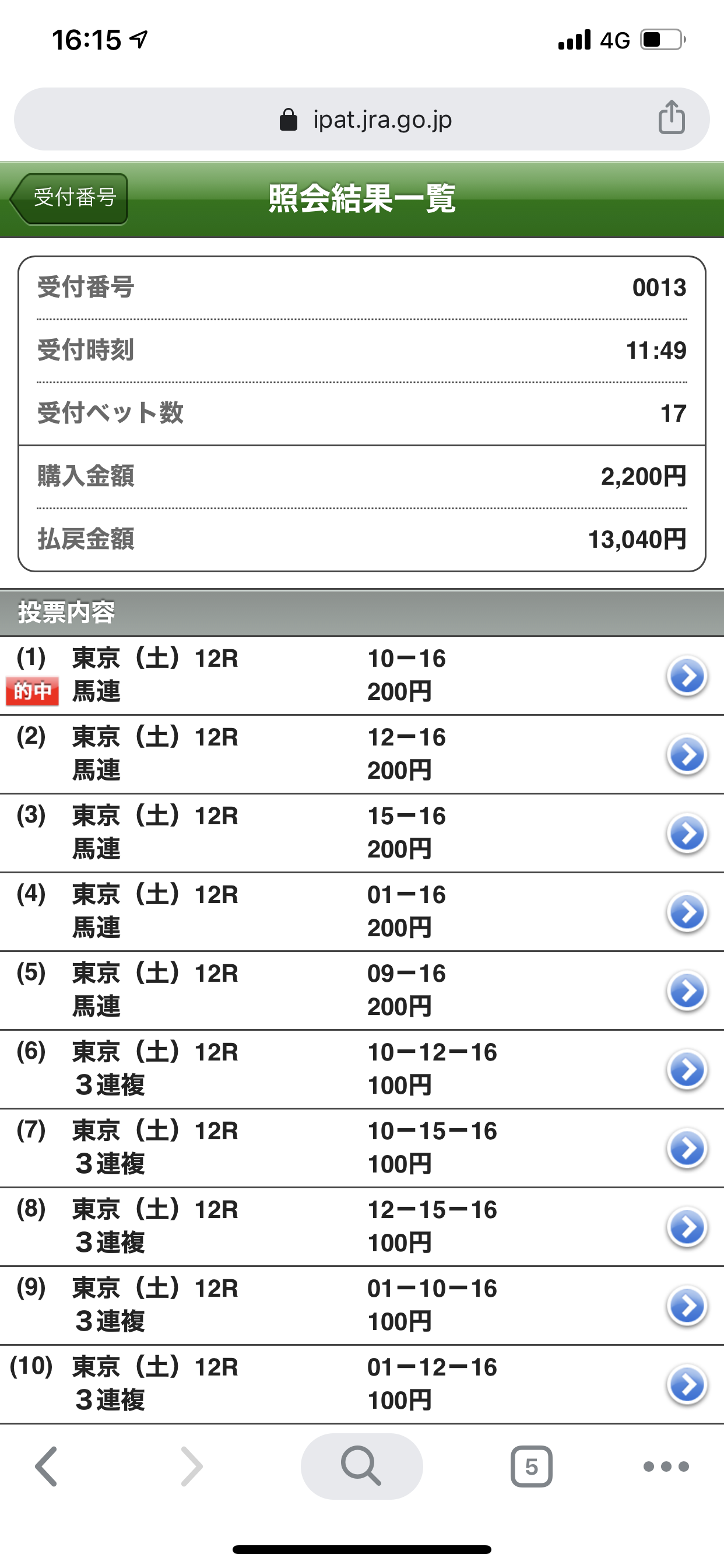The height and width of the screenshot is (1568, 724).
Task: Open bet (4) 馬連 01-16 details
Action: (x=362, y=912)
